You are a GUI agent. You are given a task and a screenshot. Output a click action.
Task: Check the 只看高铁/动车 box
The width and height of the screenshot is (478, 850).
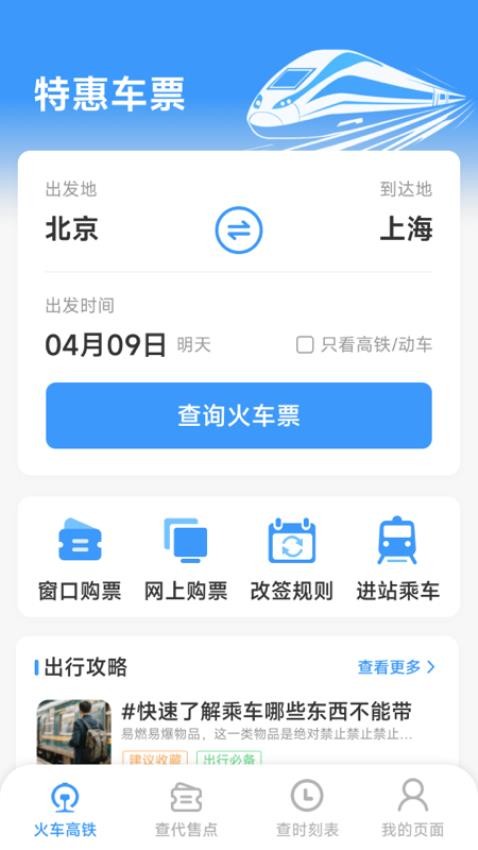(x=305, y=345)
